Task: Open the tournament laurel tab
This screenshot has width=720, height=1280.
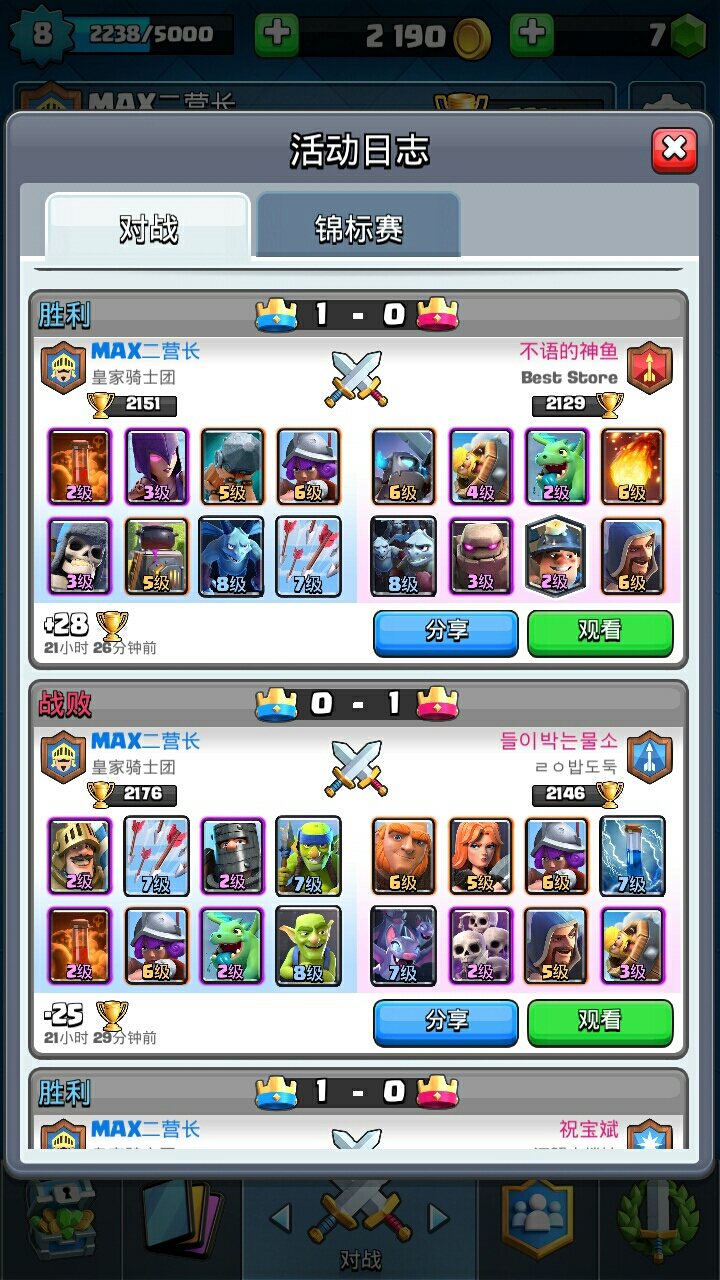Action: coord(656,1218)
